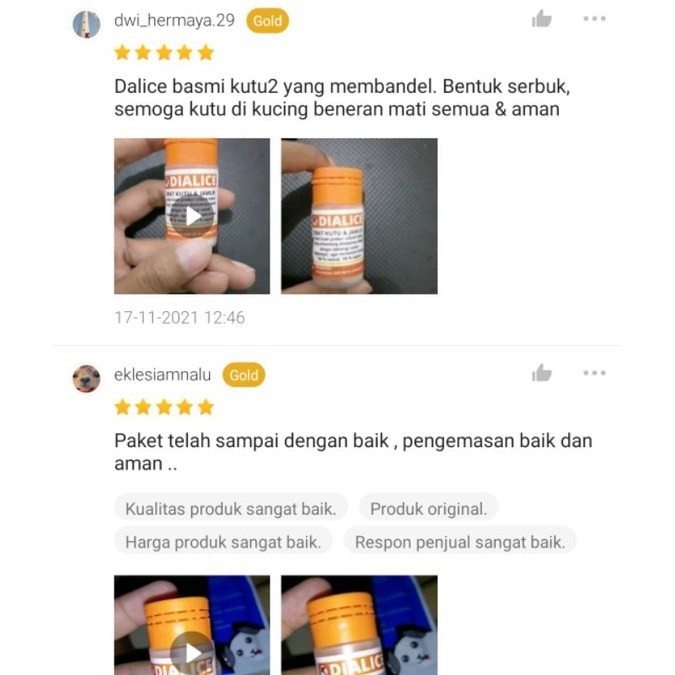Like dwi_hermaya.29's review
This screenshot has height=675, width=675.
[x=542, y=19]
